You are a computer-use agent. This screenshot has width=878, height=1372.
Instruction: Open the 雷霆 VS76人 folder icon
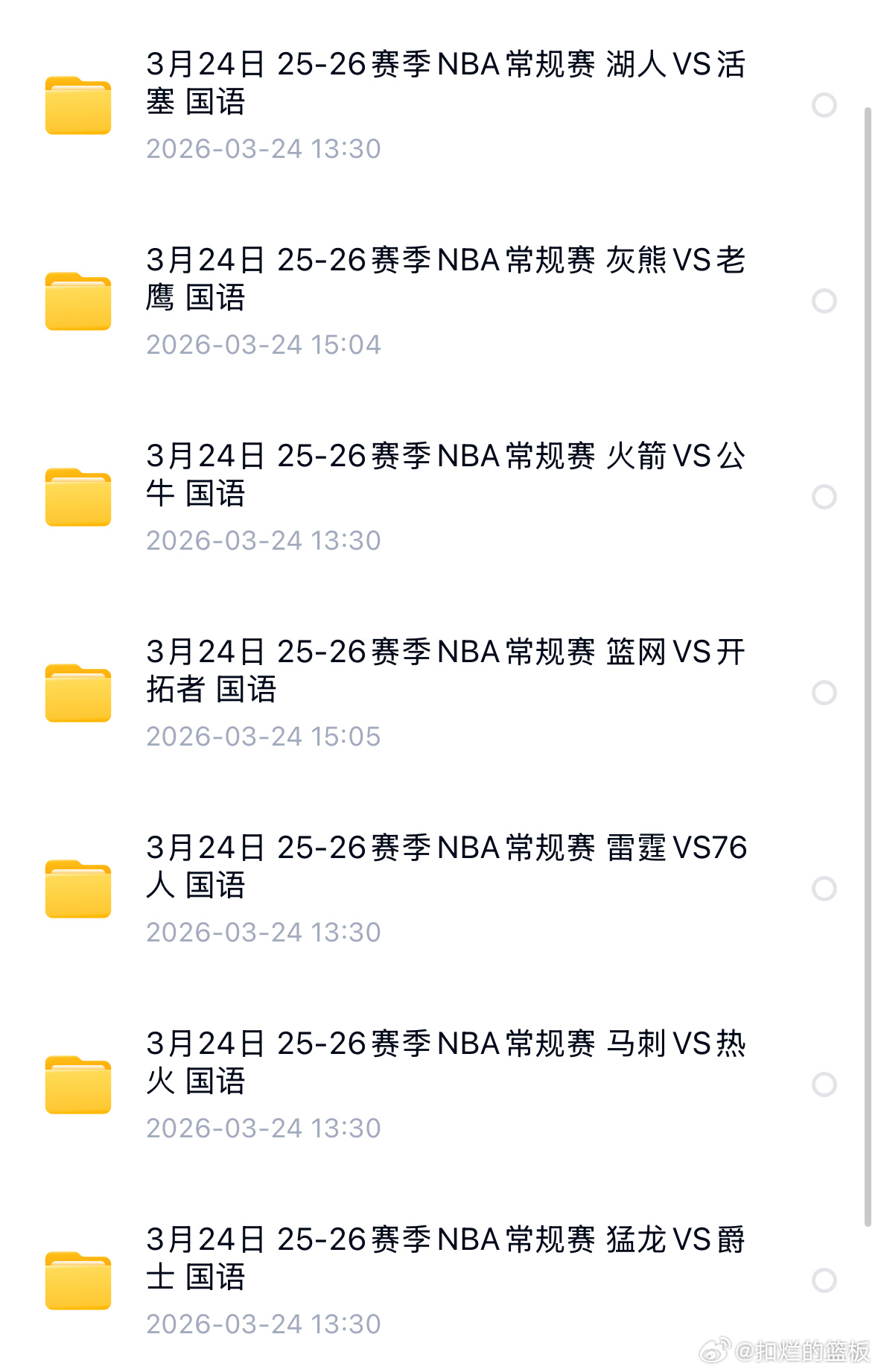click(x=77, y=888)
